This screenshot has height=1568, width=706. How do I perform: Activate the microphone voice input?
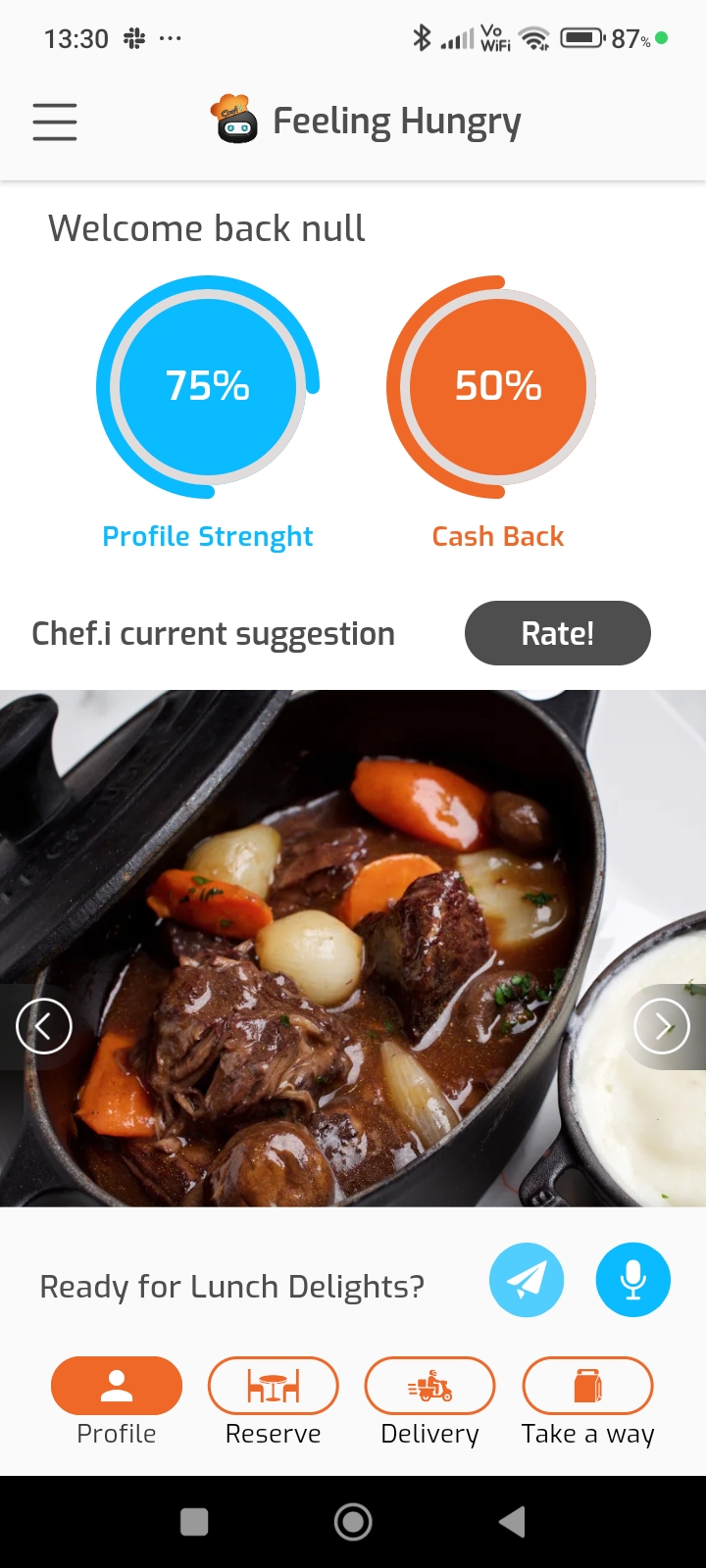click(632, 1280)
